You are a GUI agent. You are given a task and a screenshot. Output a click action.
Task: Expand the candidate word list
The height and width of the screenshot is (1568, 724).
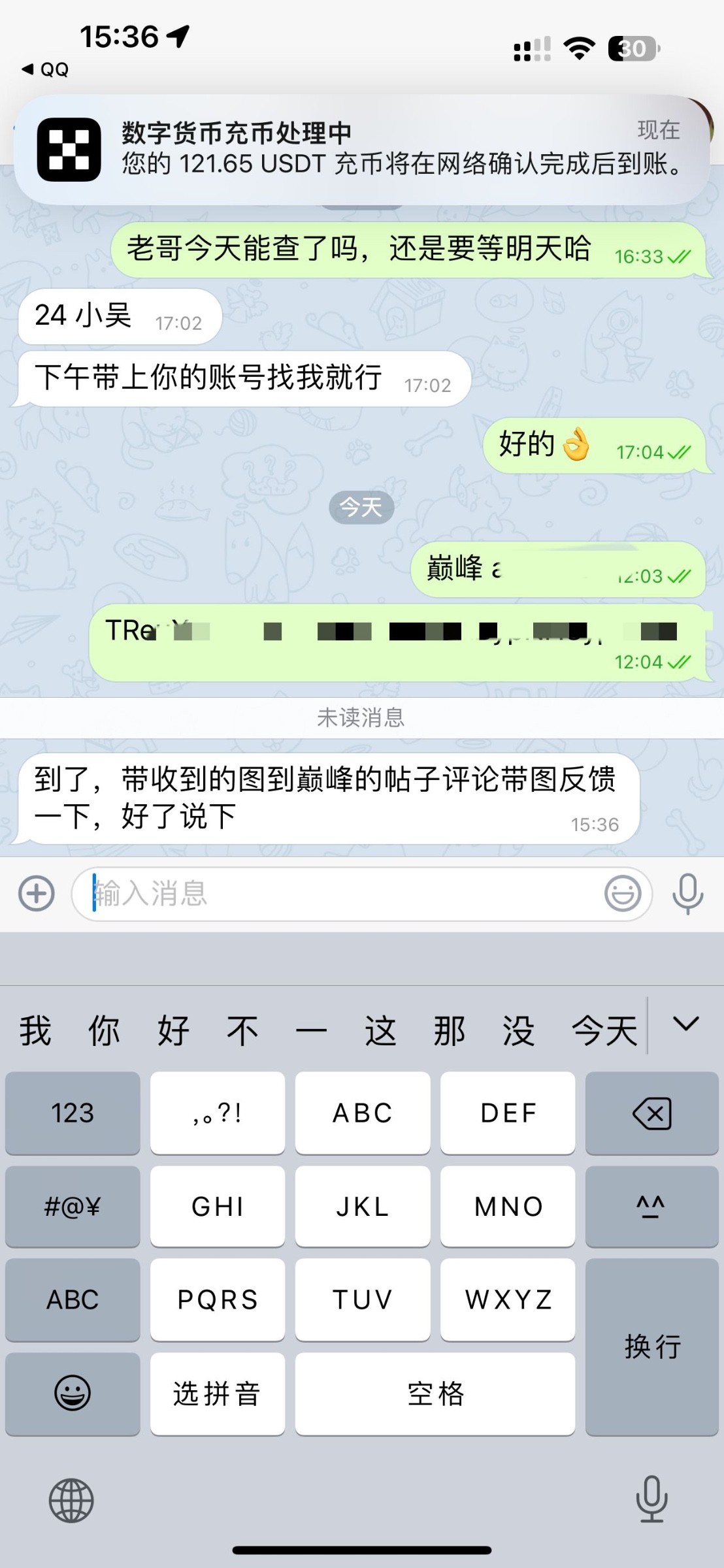685,1024
